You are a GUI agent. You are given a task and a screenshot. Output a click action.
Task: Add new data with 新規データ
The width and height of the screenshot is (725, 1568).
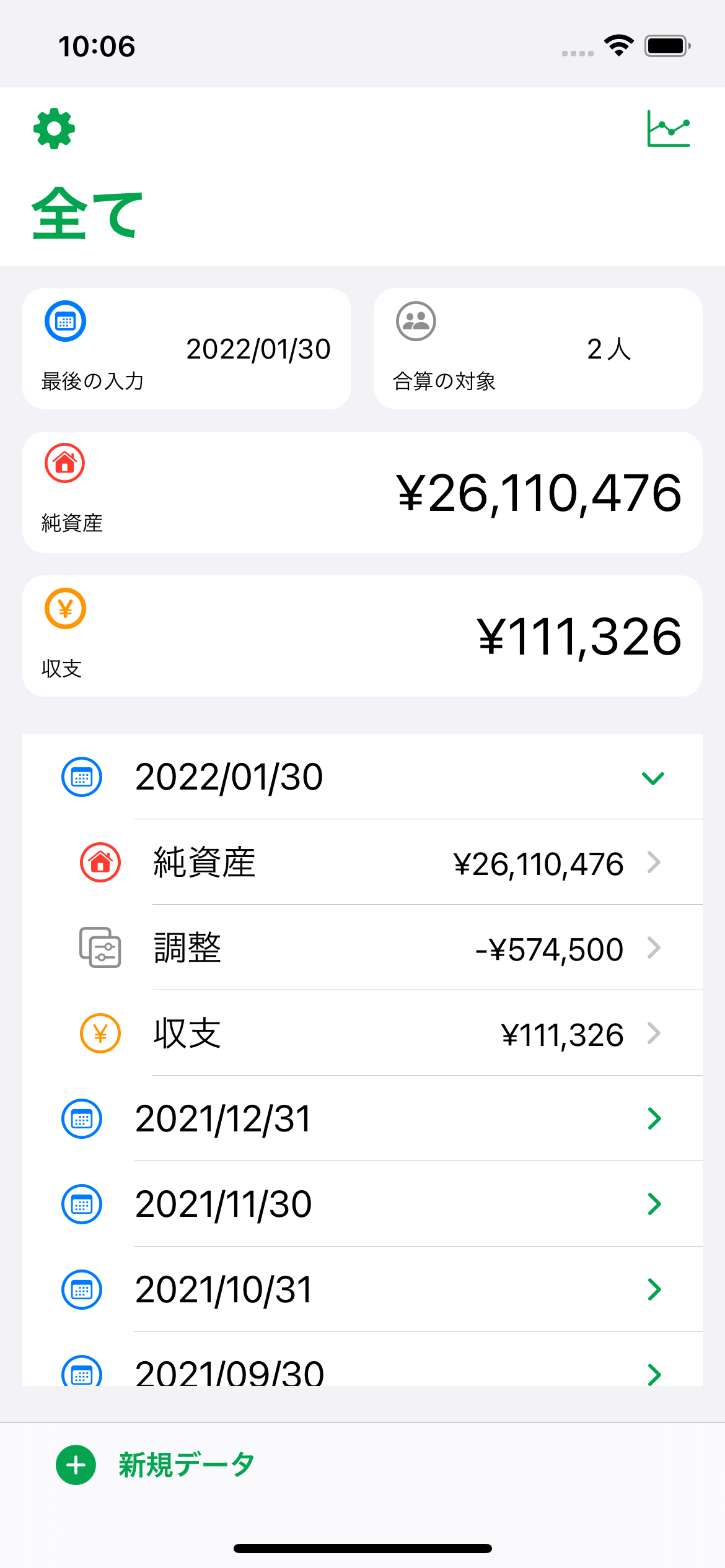point(156,1465)
